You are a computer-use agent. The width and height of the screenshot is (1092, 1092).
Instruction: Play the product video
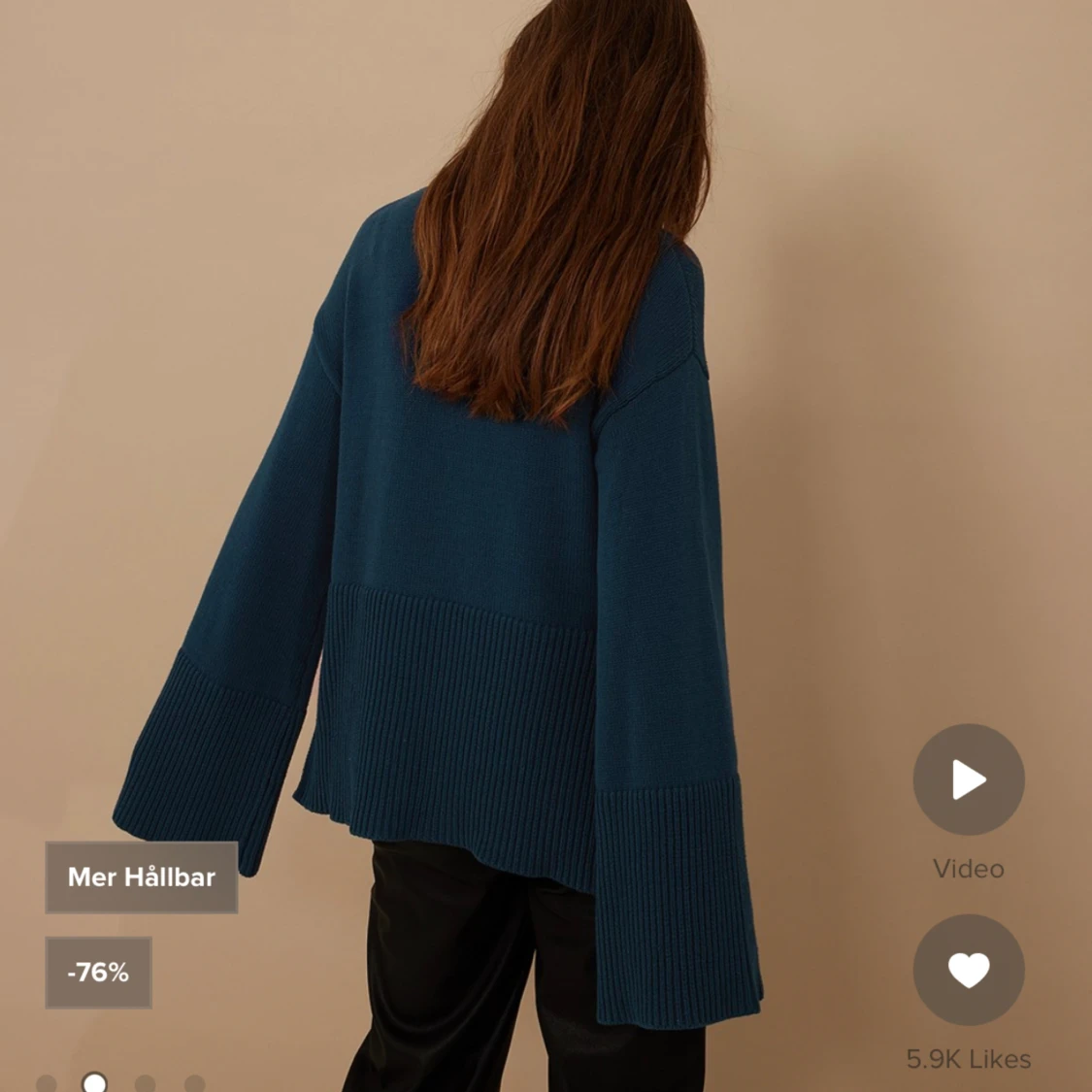[x=968, y=779]
